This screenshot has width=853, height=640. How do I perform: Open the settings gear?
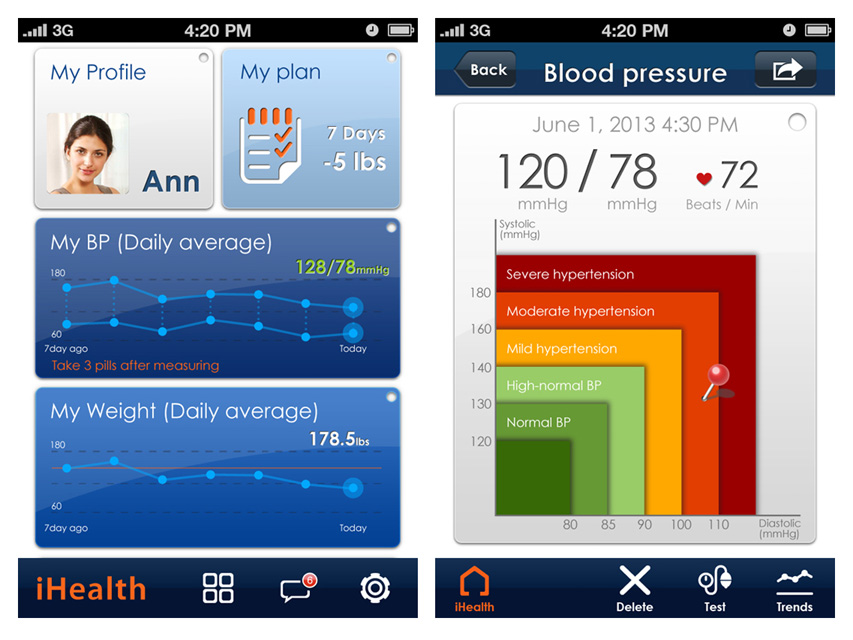click(x=375, y=588)
